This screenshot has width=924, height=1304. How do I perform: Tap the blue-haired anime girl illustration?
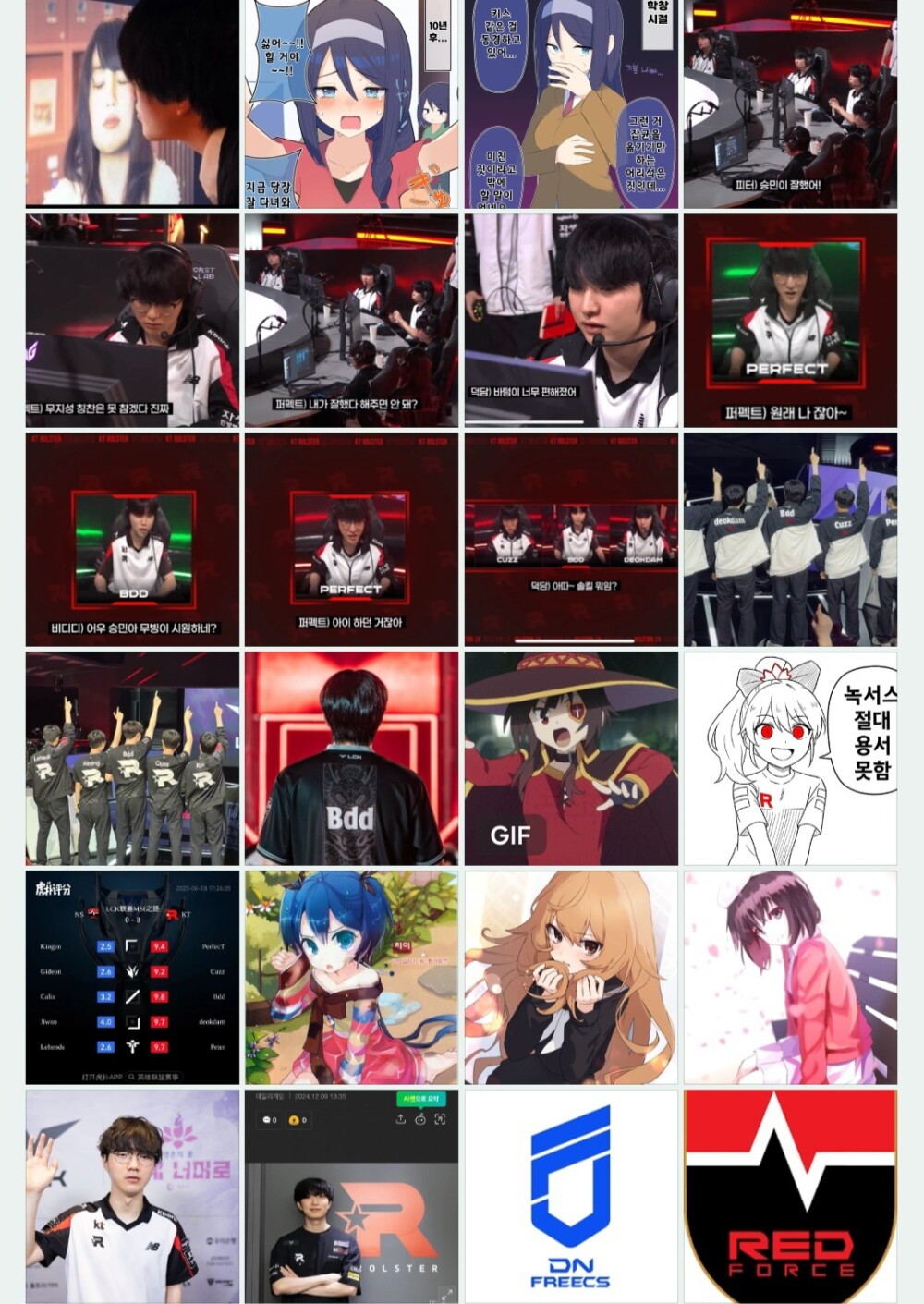click(x=351, y=977)
